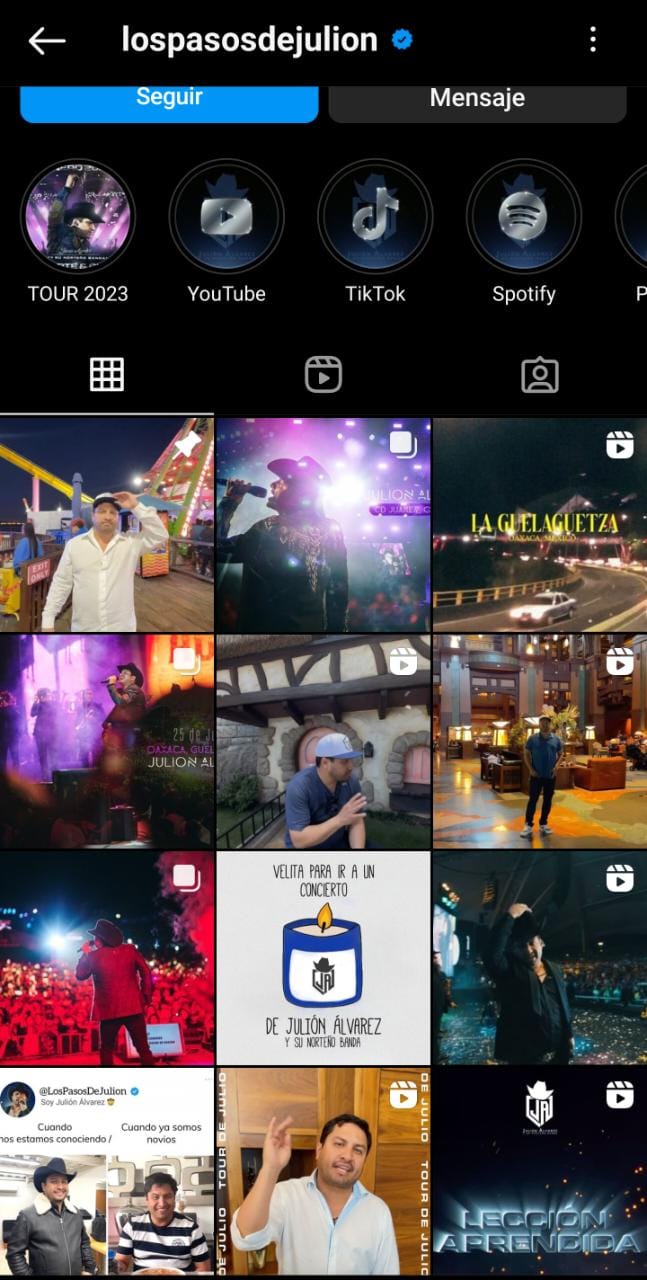Open the cottage house reel
This screenshot has height=1280, width=647.
(323, 741)
